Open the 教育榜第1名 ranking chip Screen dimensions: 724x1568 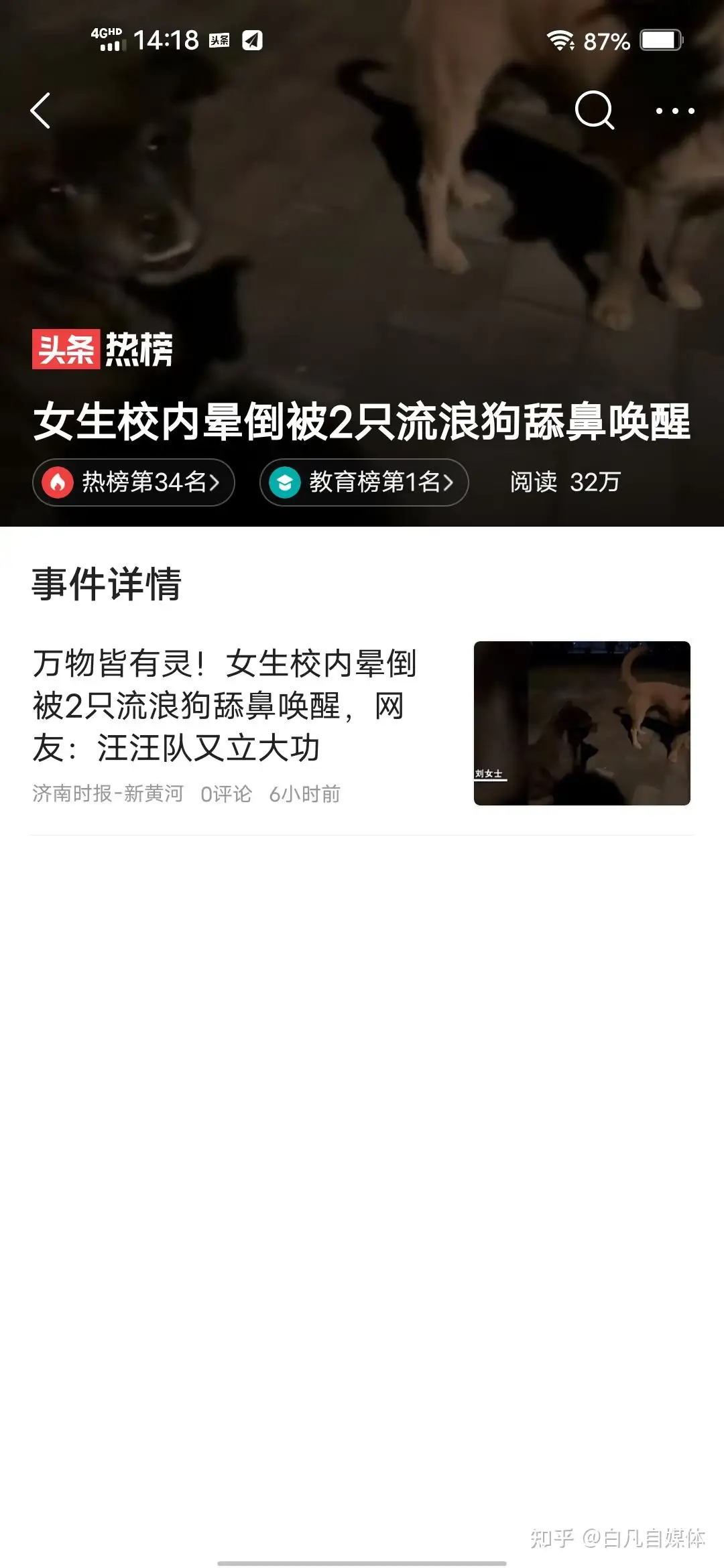363,482
